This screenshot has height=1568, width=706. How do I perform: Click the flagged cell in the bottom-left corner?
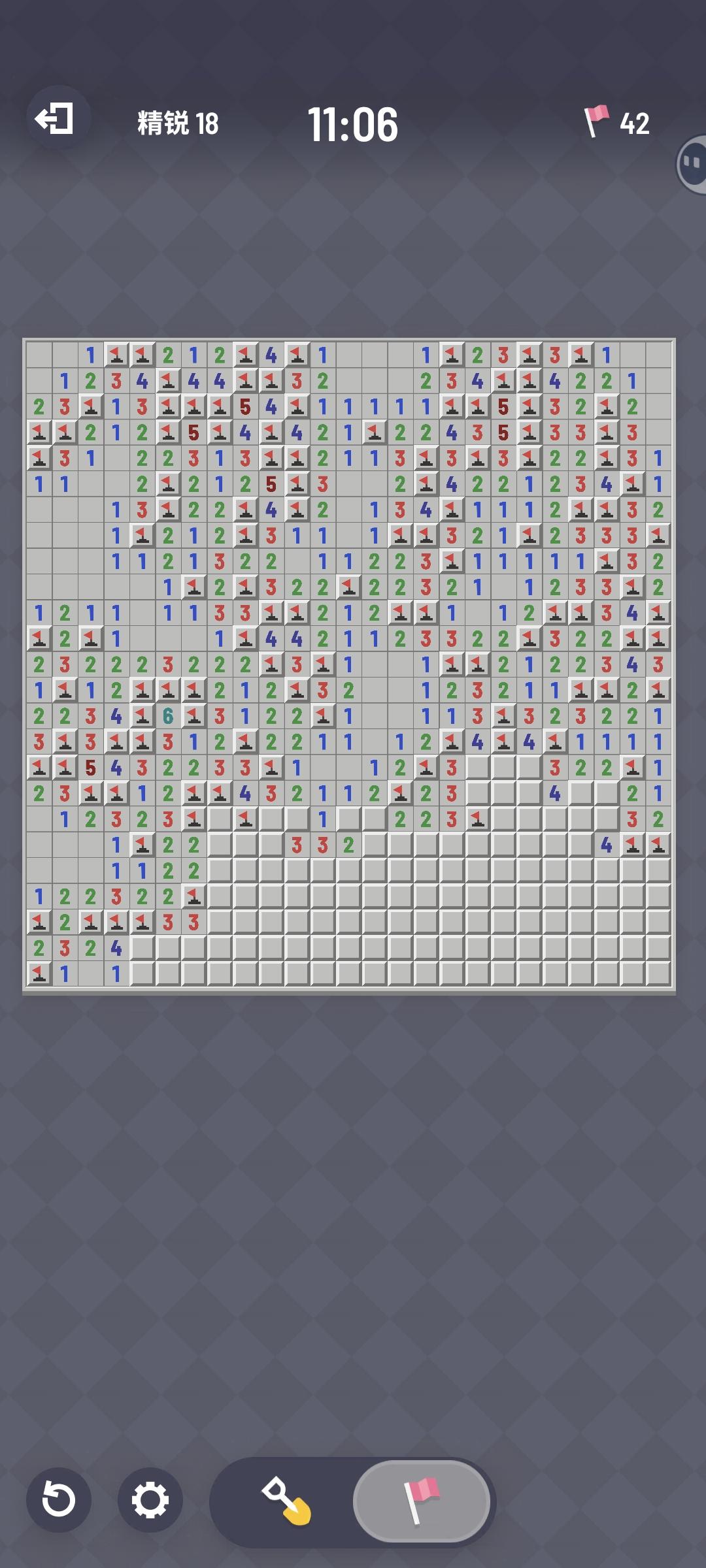(x=39, y=973)
